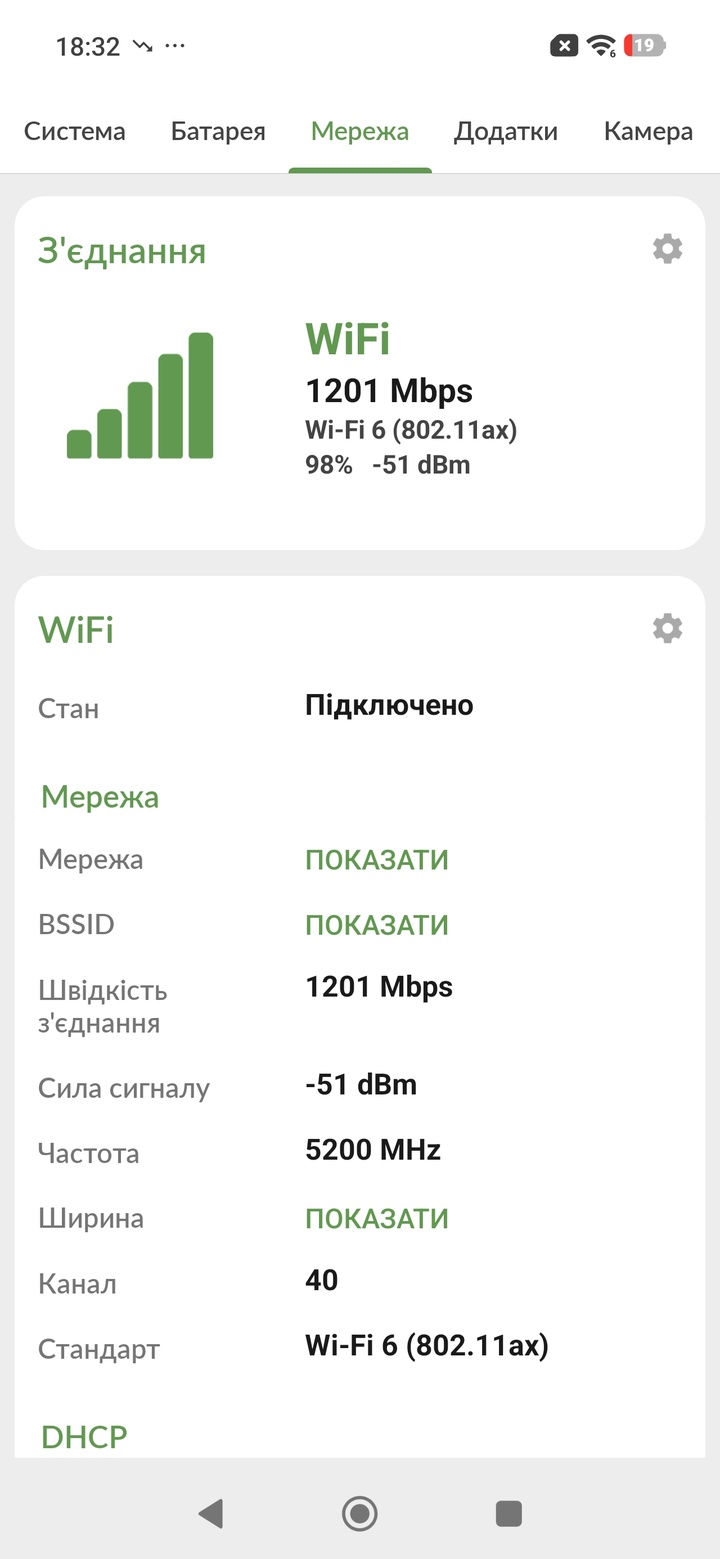Open settings gear in З'єднання card
The width and height of the screenshot is (720, 1559).
tap(667, 249)
